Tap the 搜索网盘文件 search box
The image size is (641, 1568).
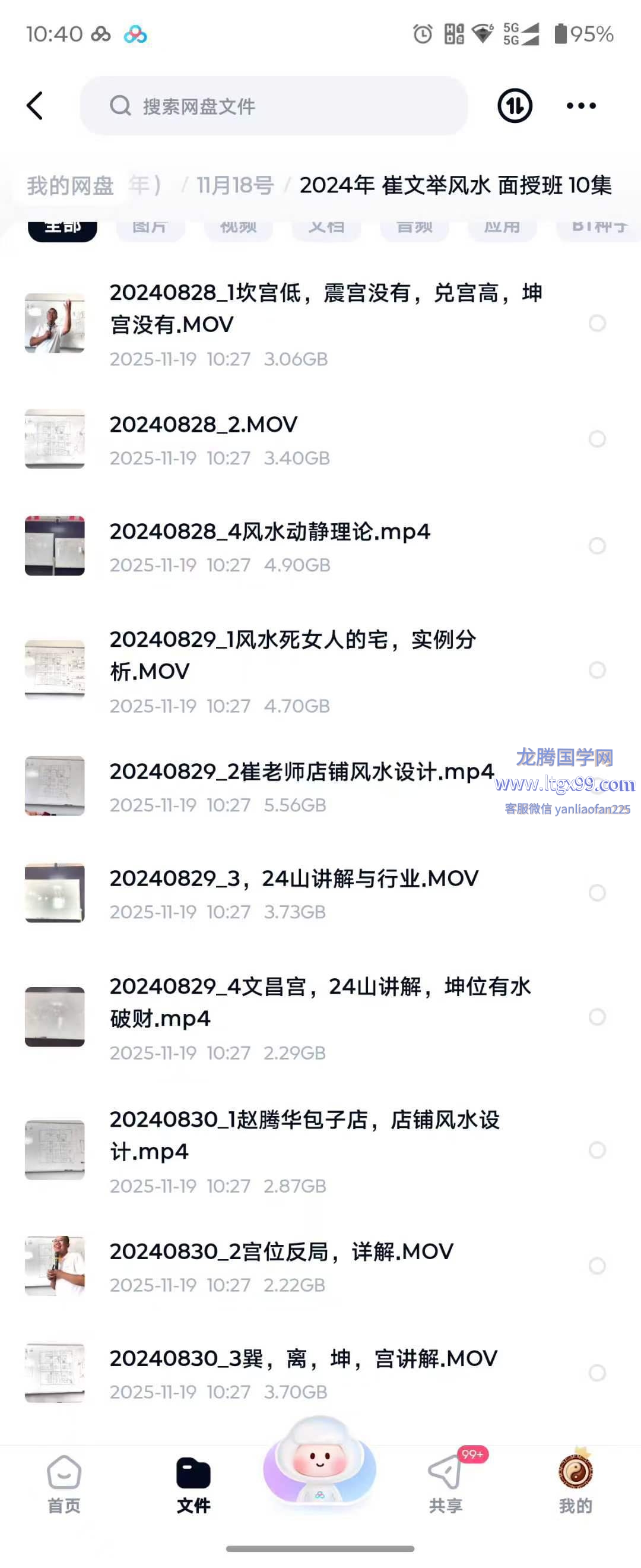click(274, 106)
